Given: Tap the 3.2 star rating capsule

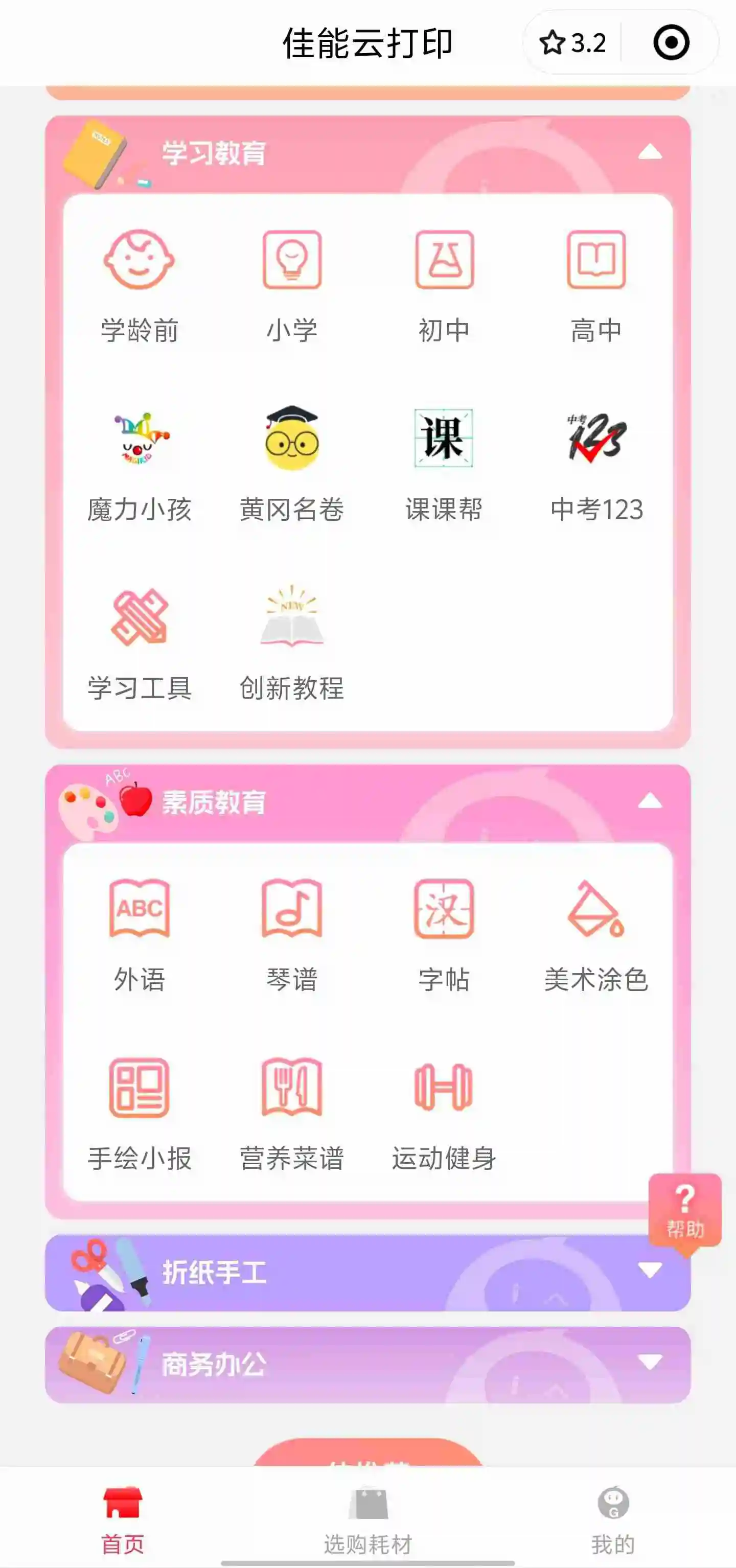Looking at the screenshot, I should click(x=573, y=42).
